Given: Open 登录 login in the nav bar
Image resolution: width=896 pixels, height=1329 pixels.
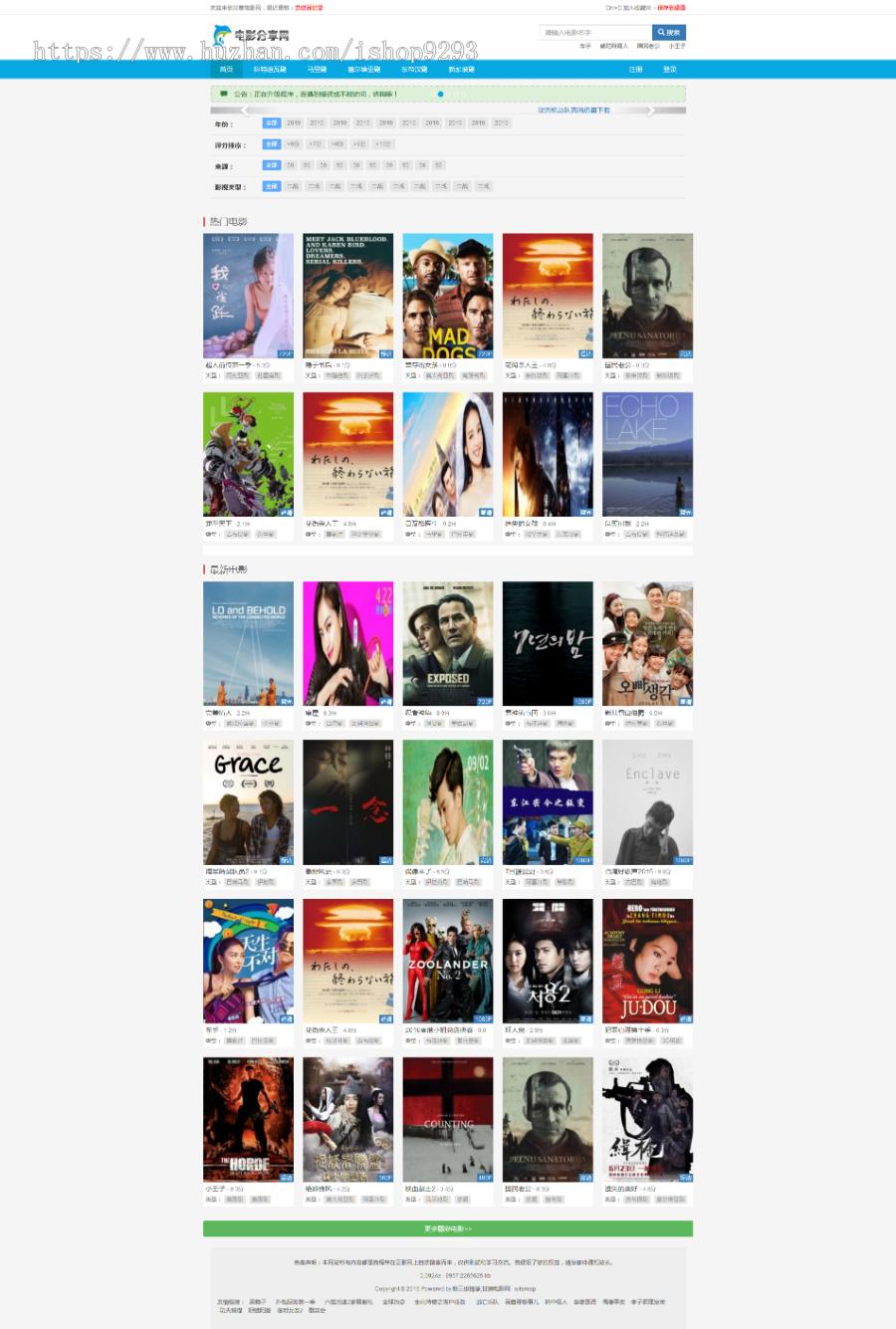Looking at the screenshot, I should click(x=670, y=70).
